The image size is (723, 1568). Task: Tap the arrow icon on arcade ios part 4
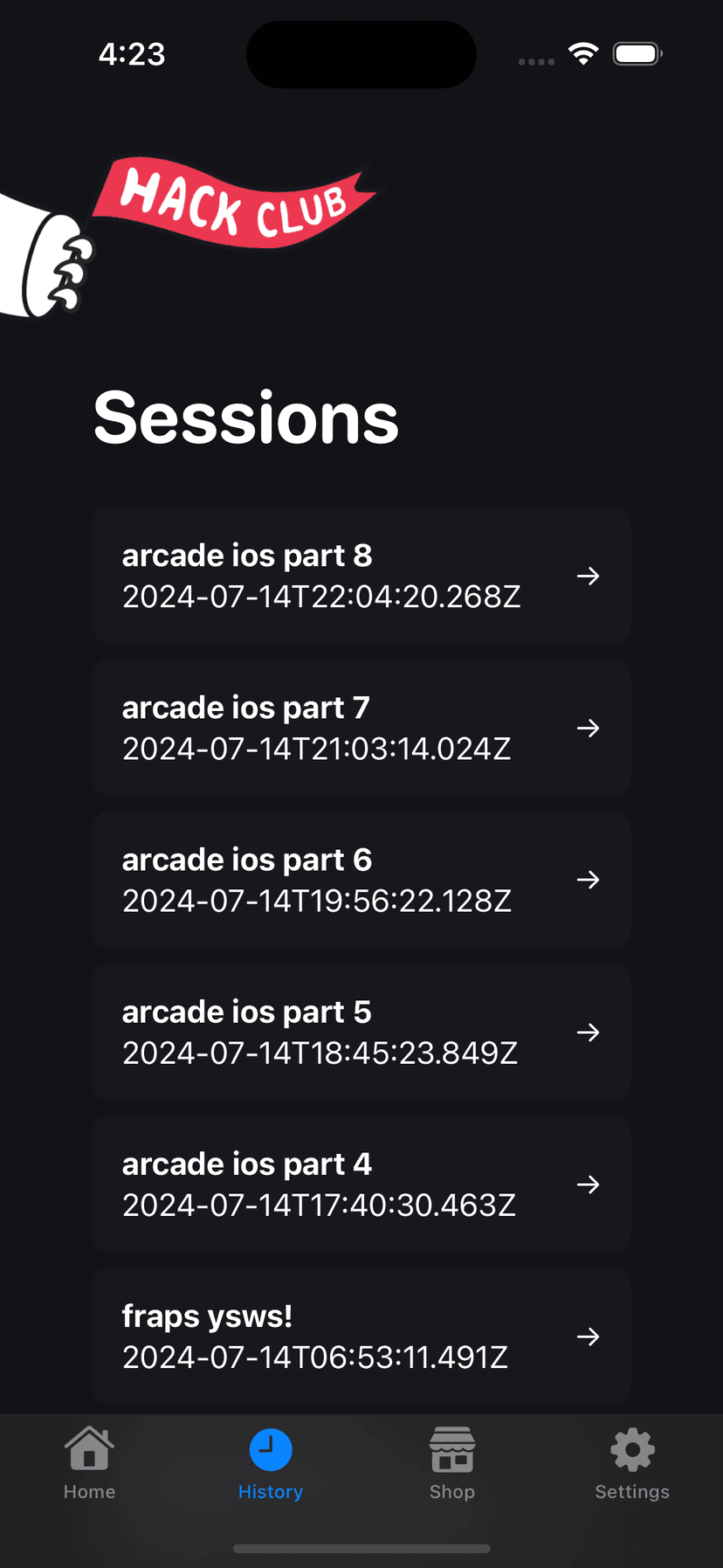[589, 1185]
